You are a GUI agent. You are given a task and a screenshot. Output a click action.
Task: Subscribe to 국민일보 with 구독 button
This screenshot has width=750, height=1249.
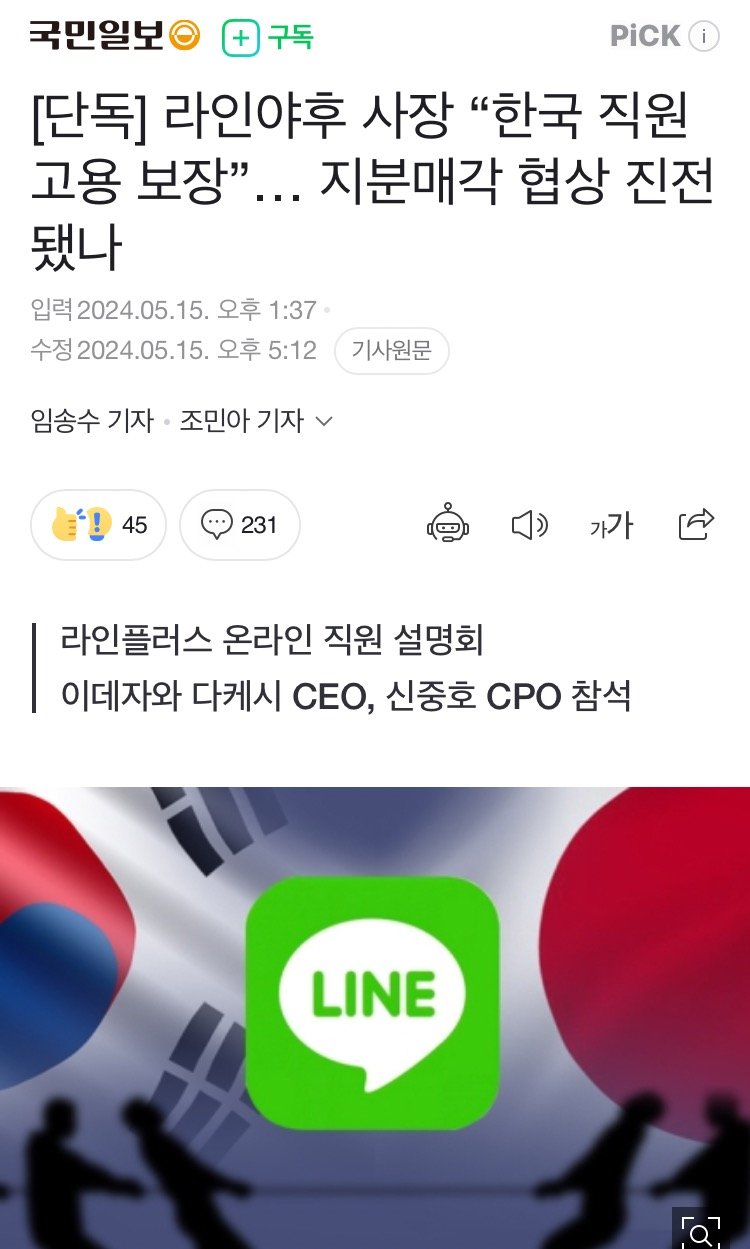pos(268,38)
